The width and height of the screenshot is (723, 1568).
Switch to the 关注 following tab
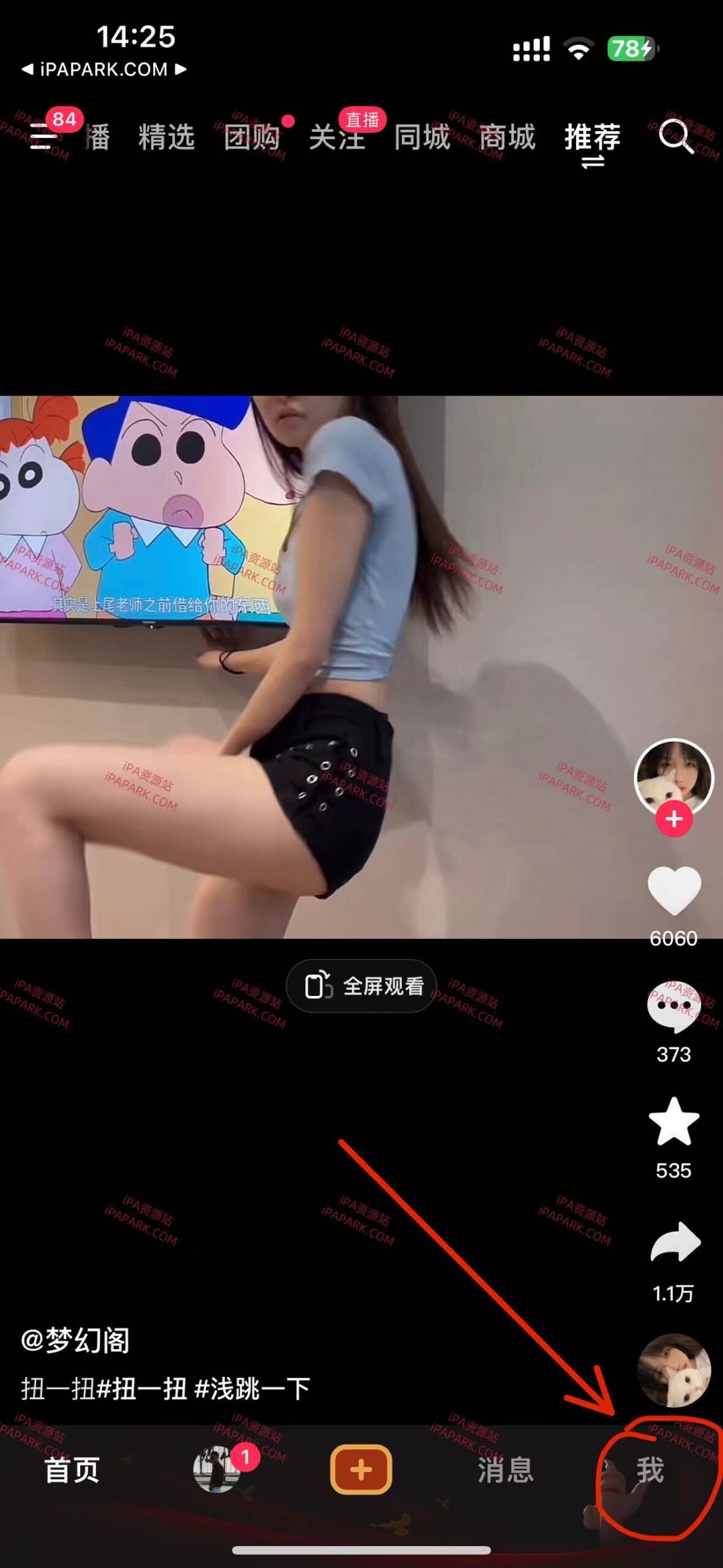tap(337, 140)
